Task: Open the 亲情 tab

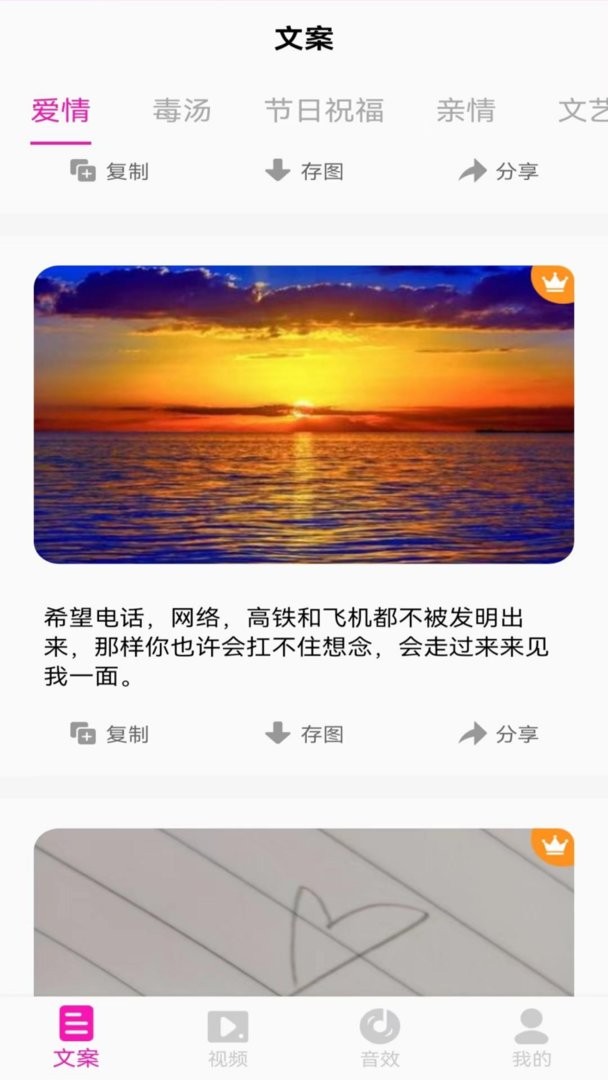Action: [x=465, y=110]
